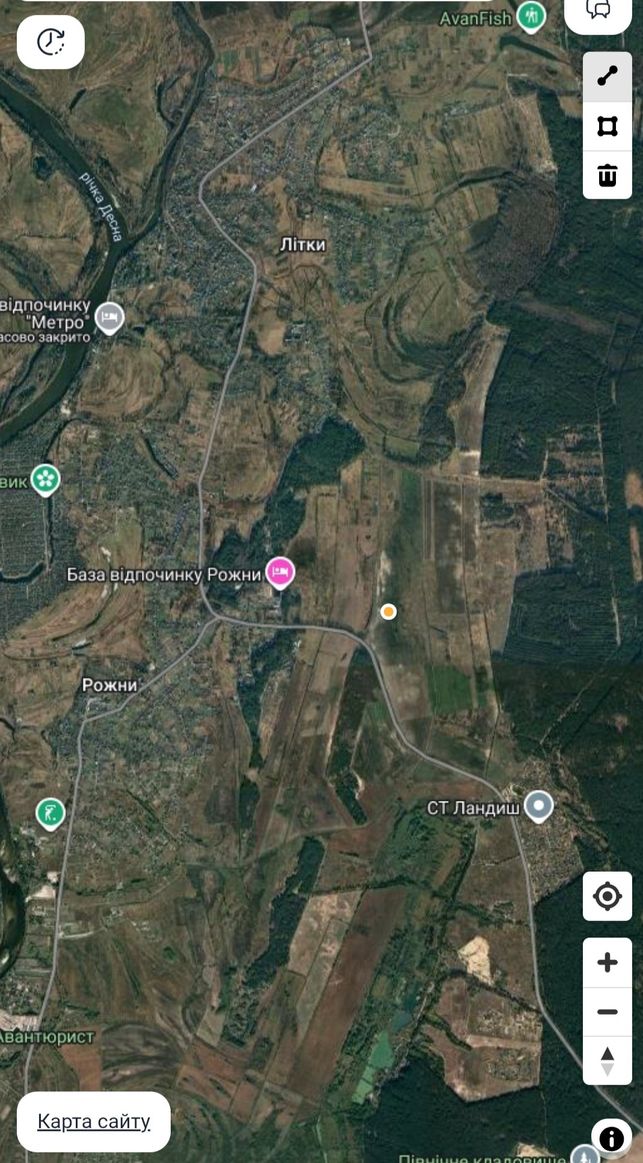Image resolution: width=643 pixels, height=1163 pixels.
Task: Open the chat bubbles button
Action: pos(599,13)
